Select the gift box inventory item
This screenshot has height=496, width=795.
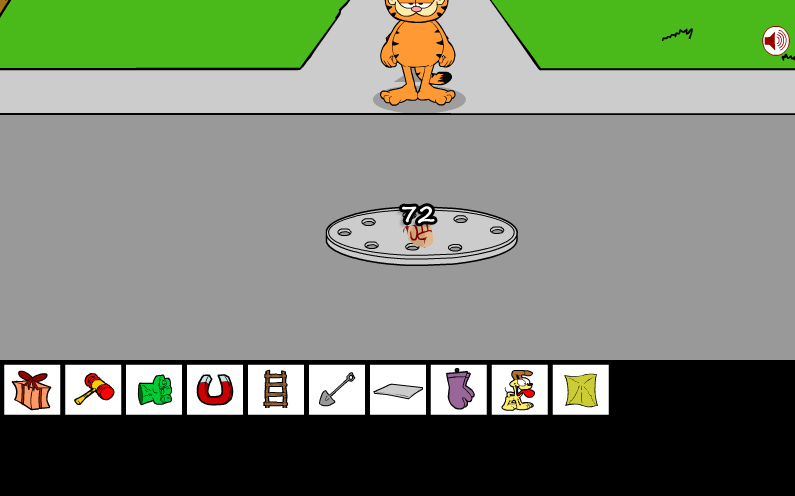point(32,390)
